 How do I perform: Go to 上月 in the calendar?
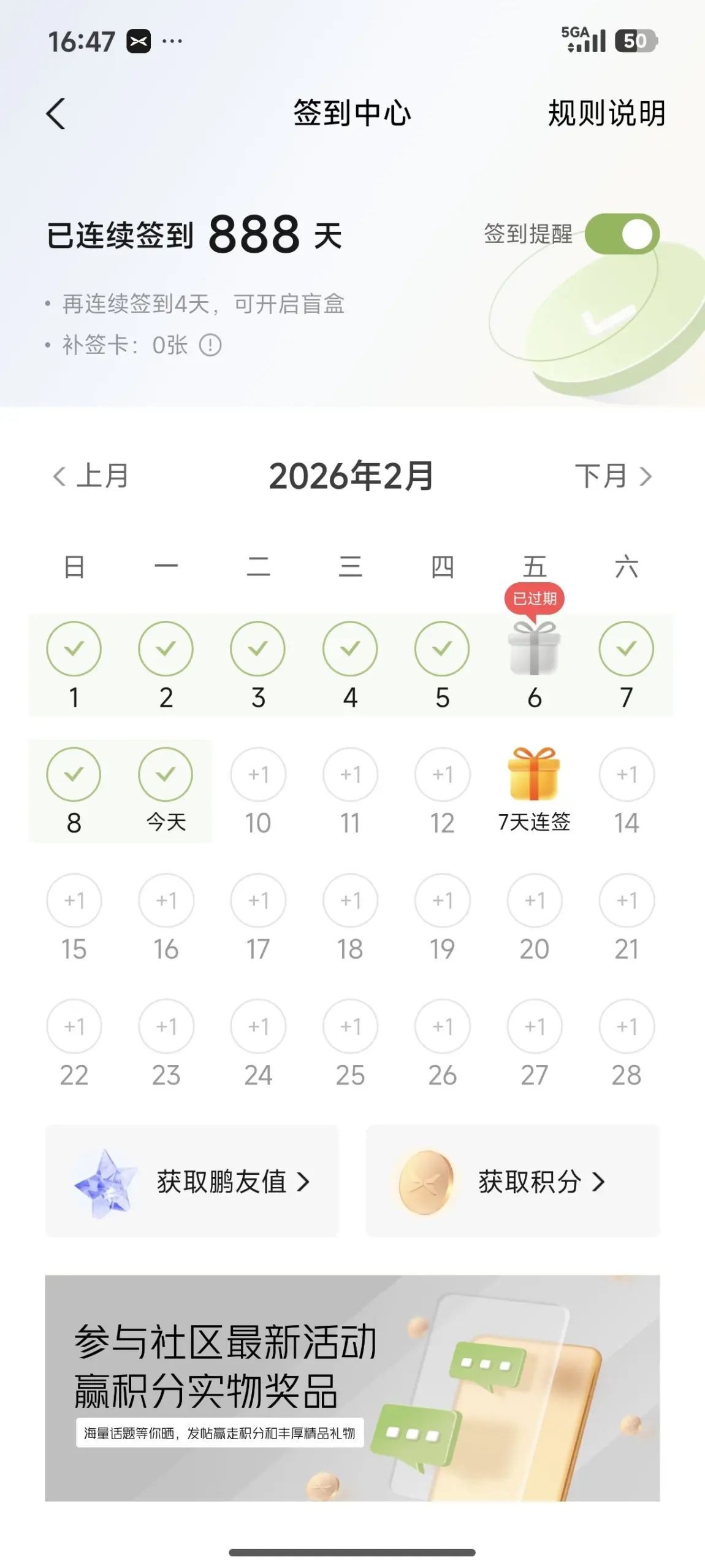click(x=91, y=476)
